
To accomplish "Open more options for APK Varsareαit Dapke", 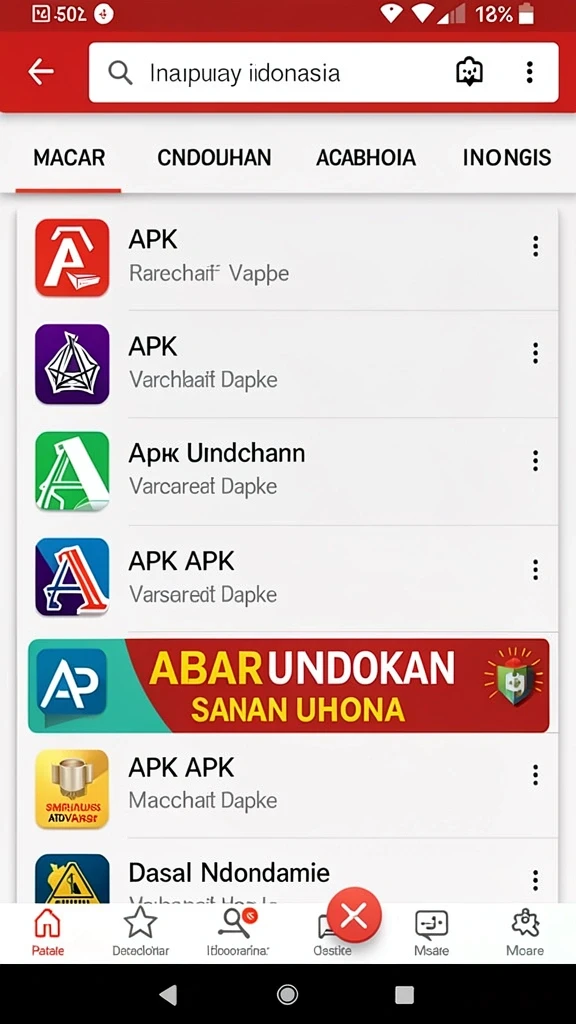I will click(536, 570).
